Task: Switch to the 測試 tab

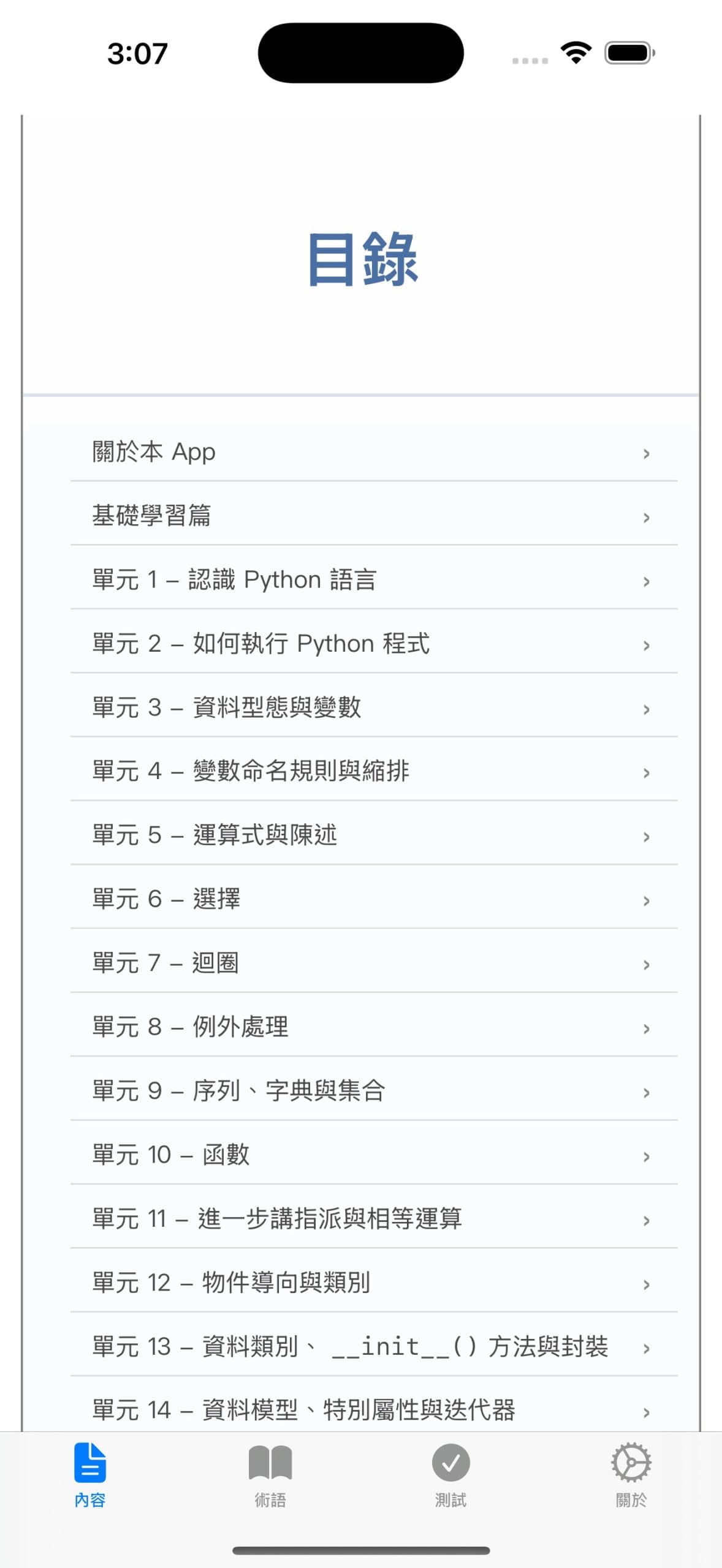Action: [451, 1476]
